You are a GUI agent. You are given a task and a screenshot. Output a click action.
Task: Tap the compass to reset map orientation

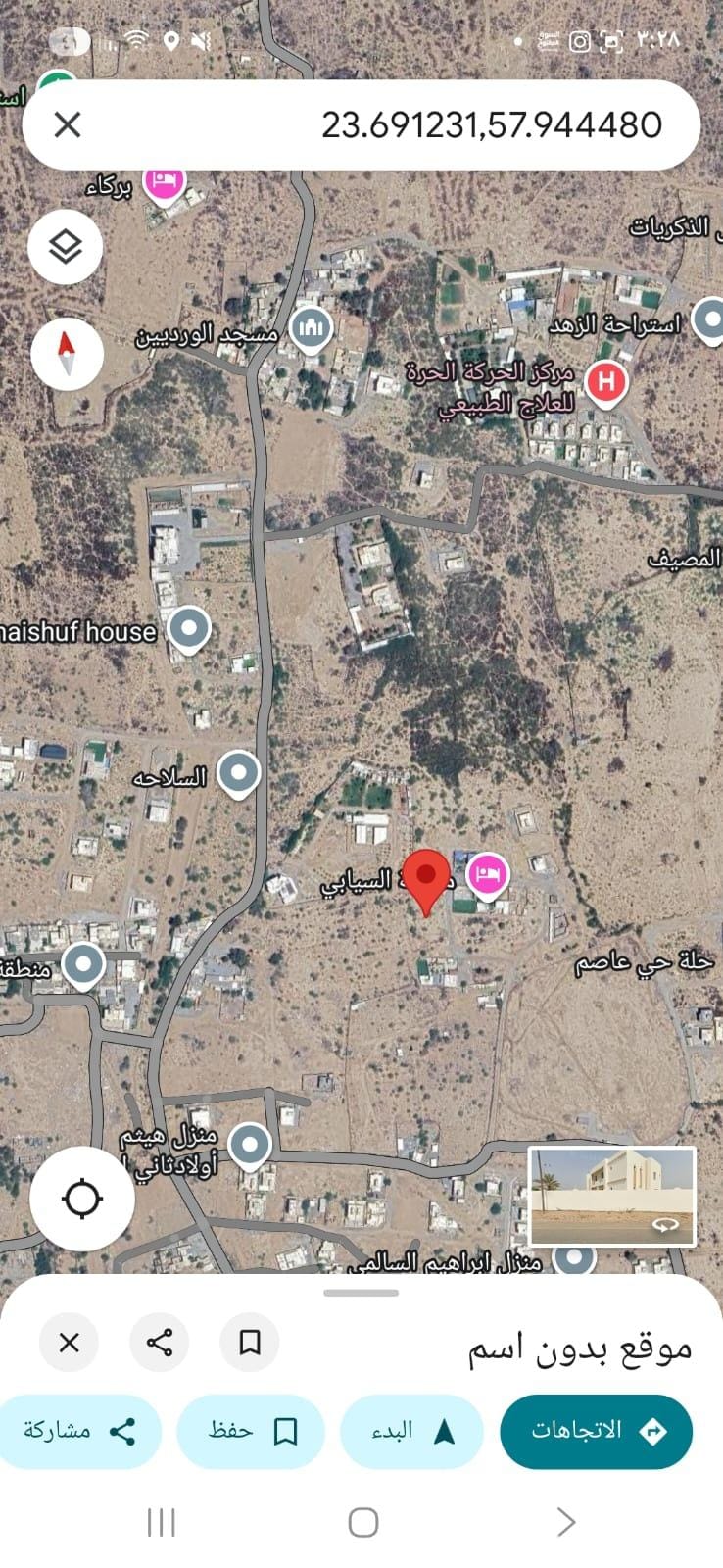coord(67,354)
